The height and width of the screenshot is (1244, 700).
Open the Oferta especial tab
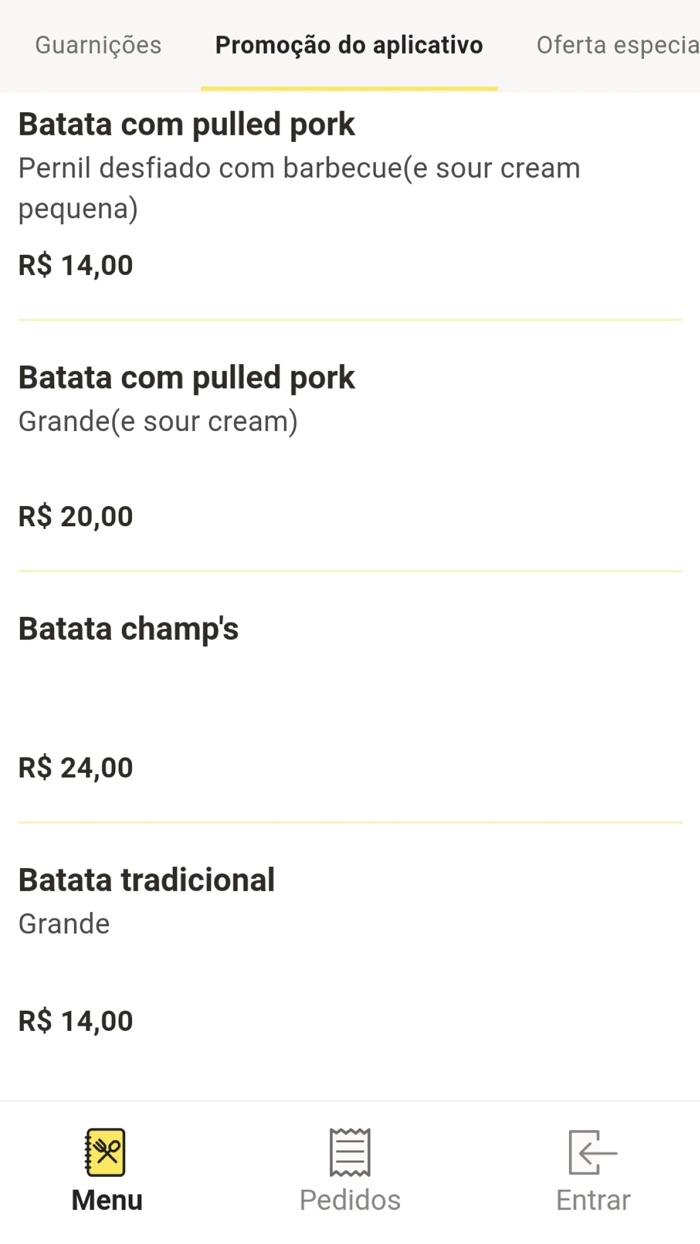click(616, 45)
